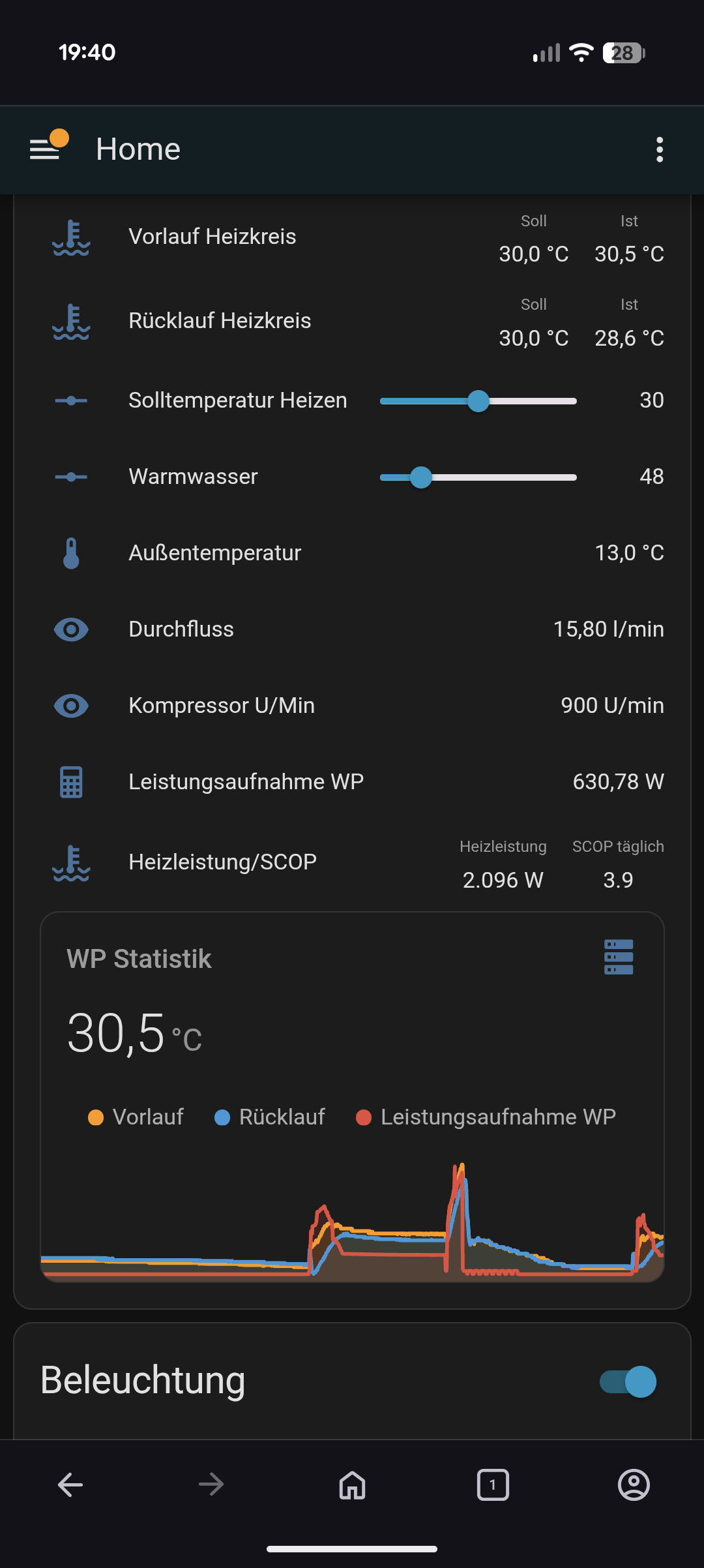Open the browser account profile

pyautogui.click(x=634, y=1485)
